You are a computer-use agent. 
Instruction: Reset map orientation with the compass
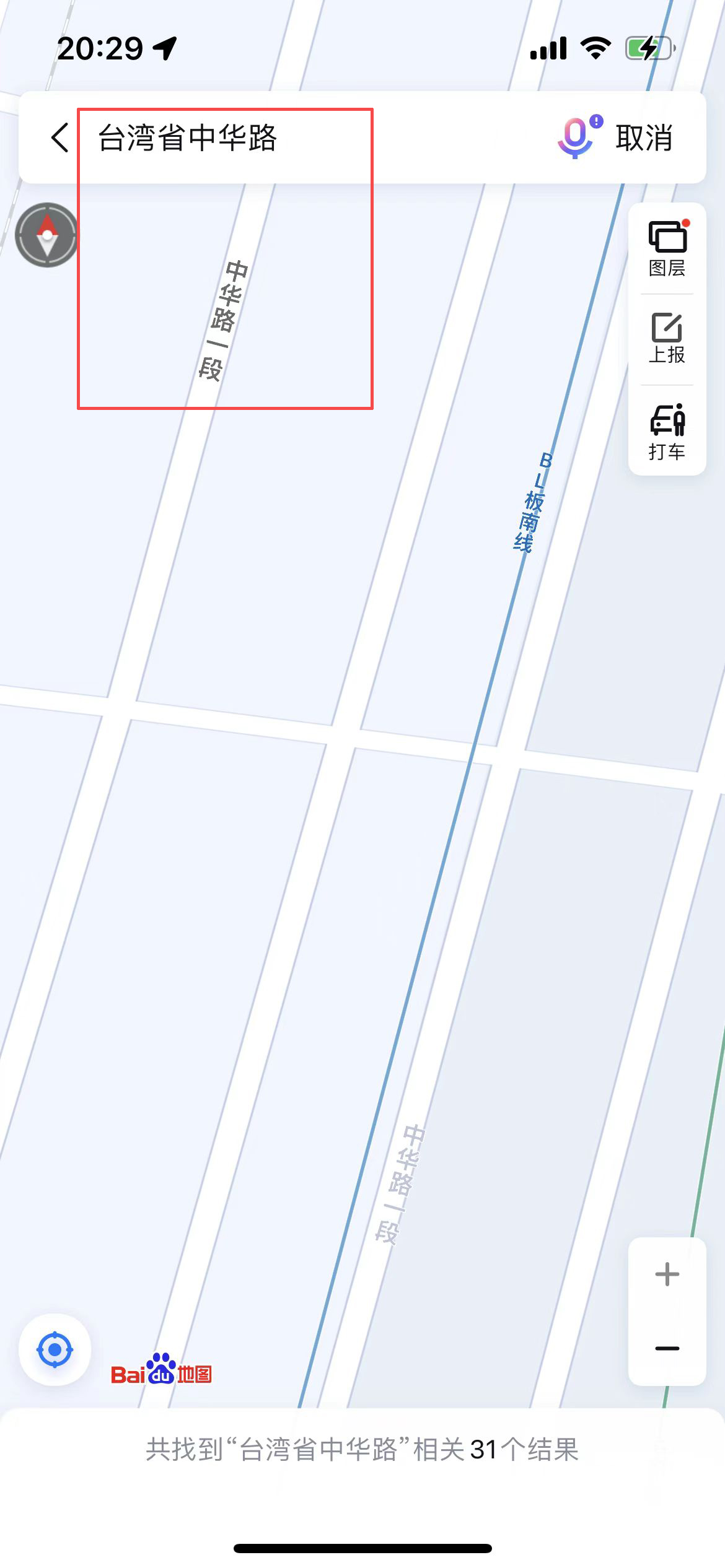[x=47, y=235]
